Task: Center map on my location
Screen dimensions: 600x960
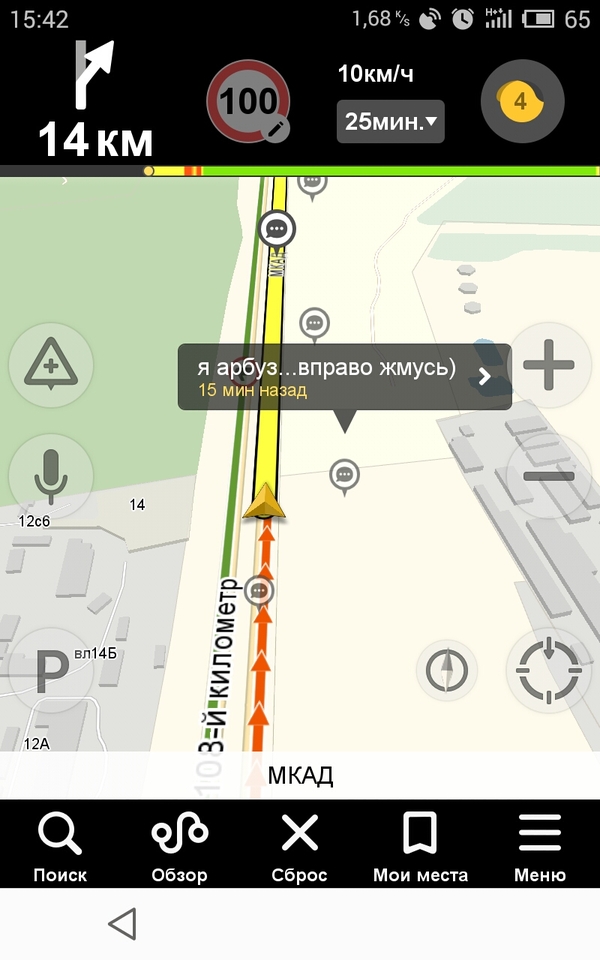Action: click(548, 670)
